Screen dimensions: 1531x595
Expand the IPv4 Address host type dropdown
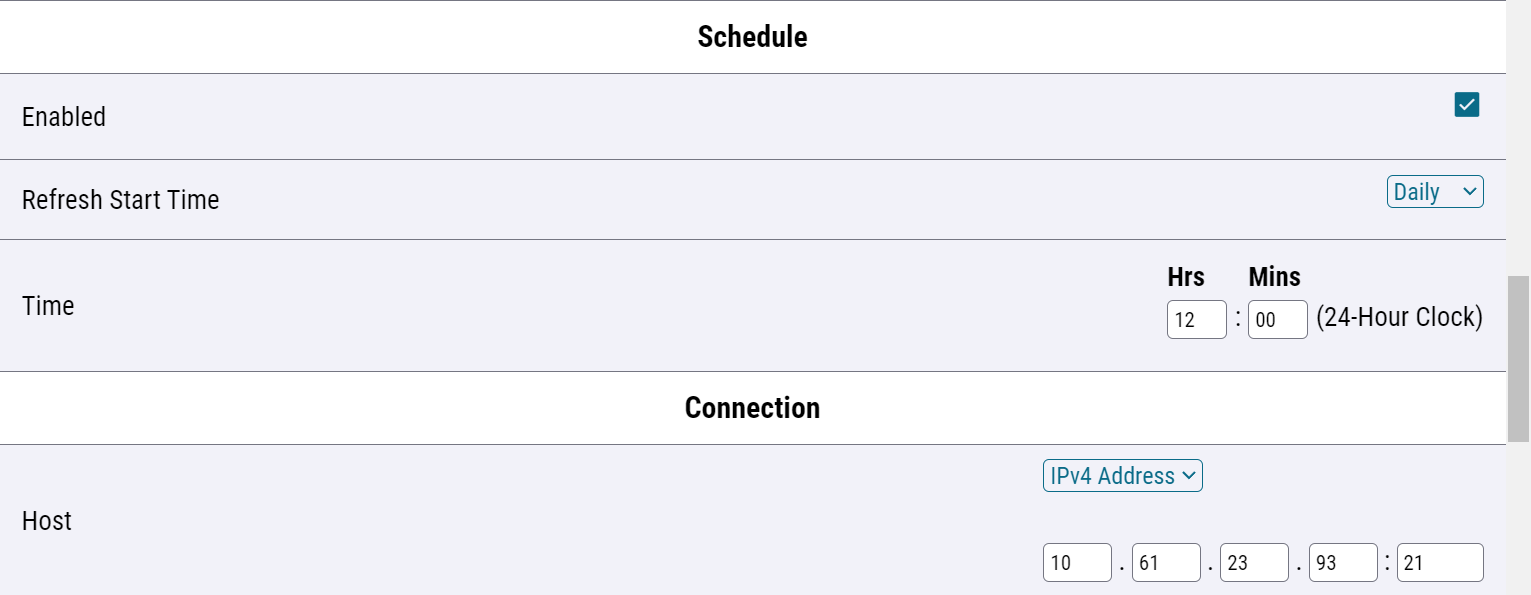1123,476
